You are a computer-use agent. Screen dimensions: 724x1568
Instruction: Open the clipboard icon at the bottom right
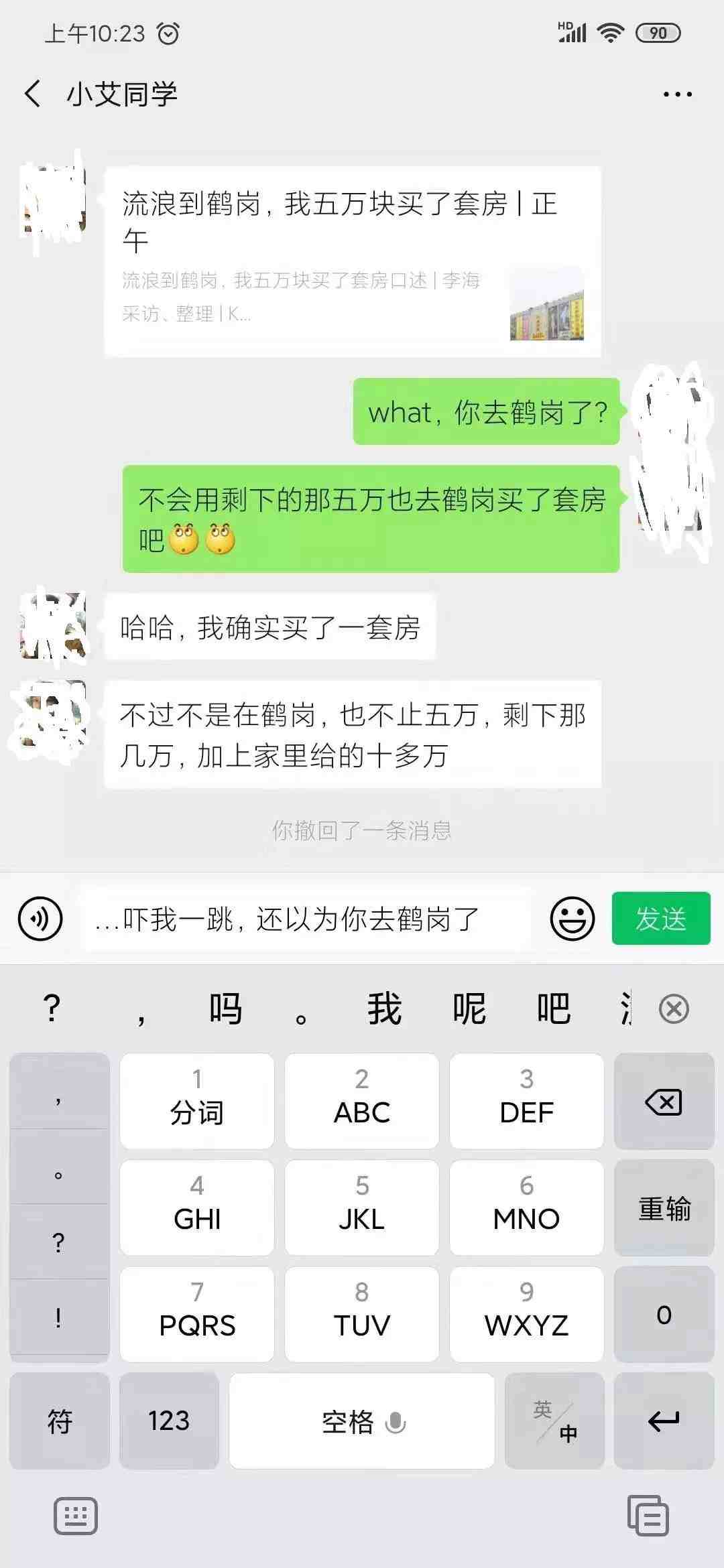(x=648, y=1516)
